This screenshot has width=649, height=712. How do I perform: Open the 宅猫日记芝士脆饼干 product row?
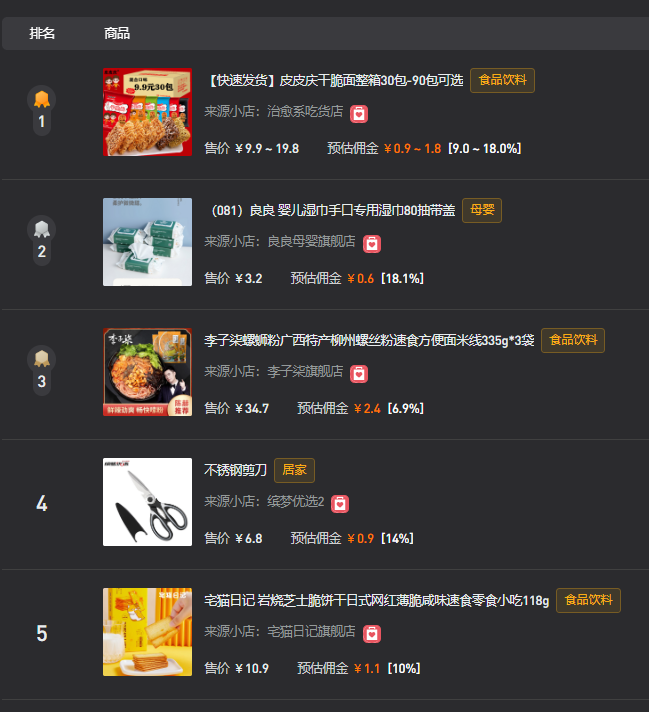click(377, 600)
